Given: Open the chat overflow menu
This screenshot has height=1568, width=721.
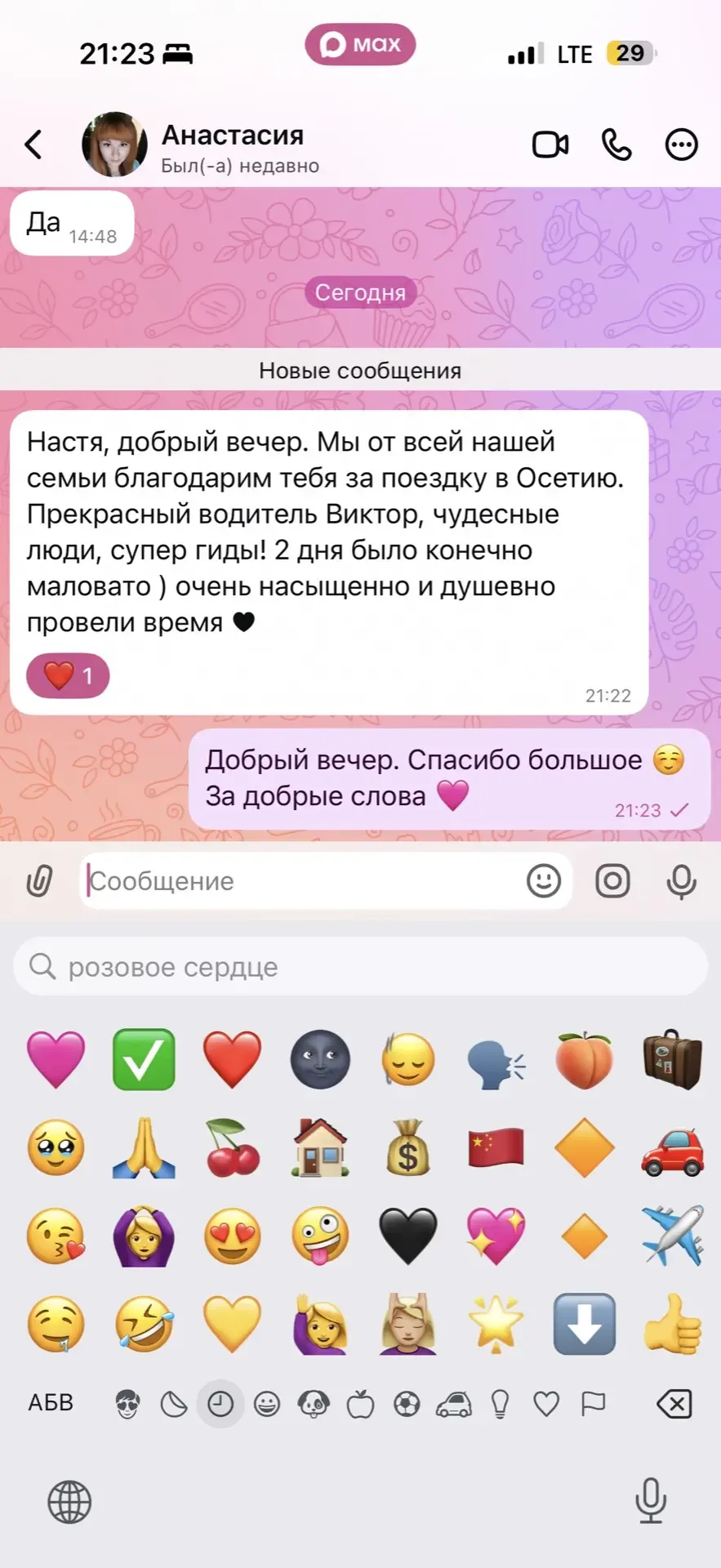Looking at the screenshot, I should coord(681,145).
